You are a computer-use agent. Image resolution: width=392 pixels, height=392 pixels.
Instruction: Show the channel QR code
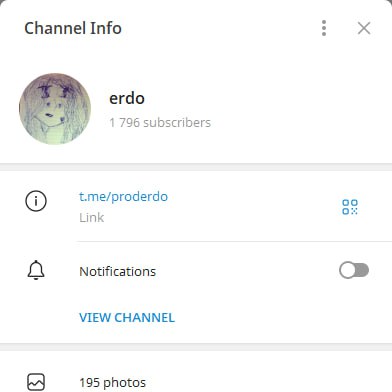(350, 207)
